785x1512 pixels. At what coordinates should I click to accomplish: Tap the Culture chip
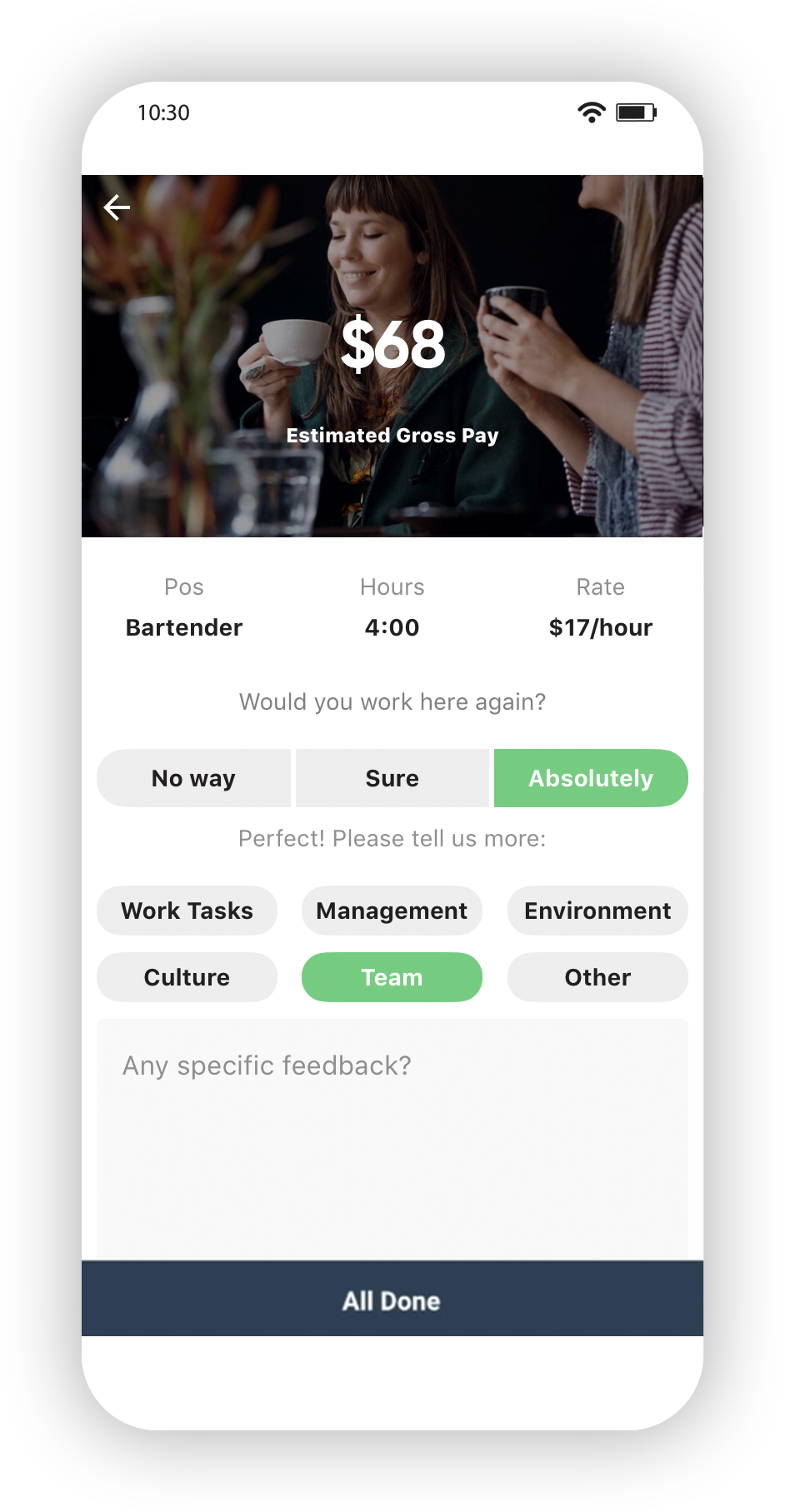187,977
